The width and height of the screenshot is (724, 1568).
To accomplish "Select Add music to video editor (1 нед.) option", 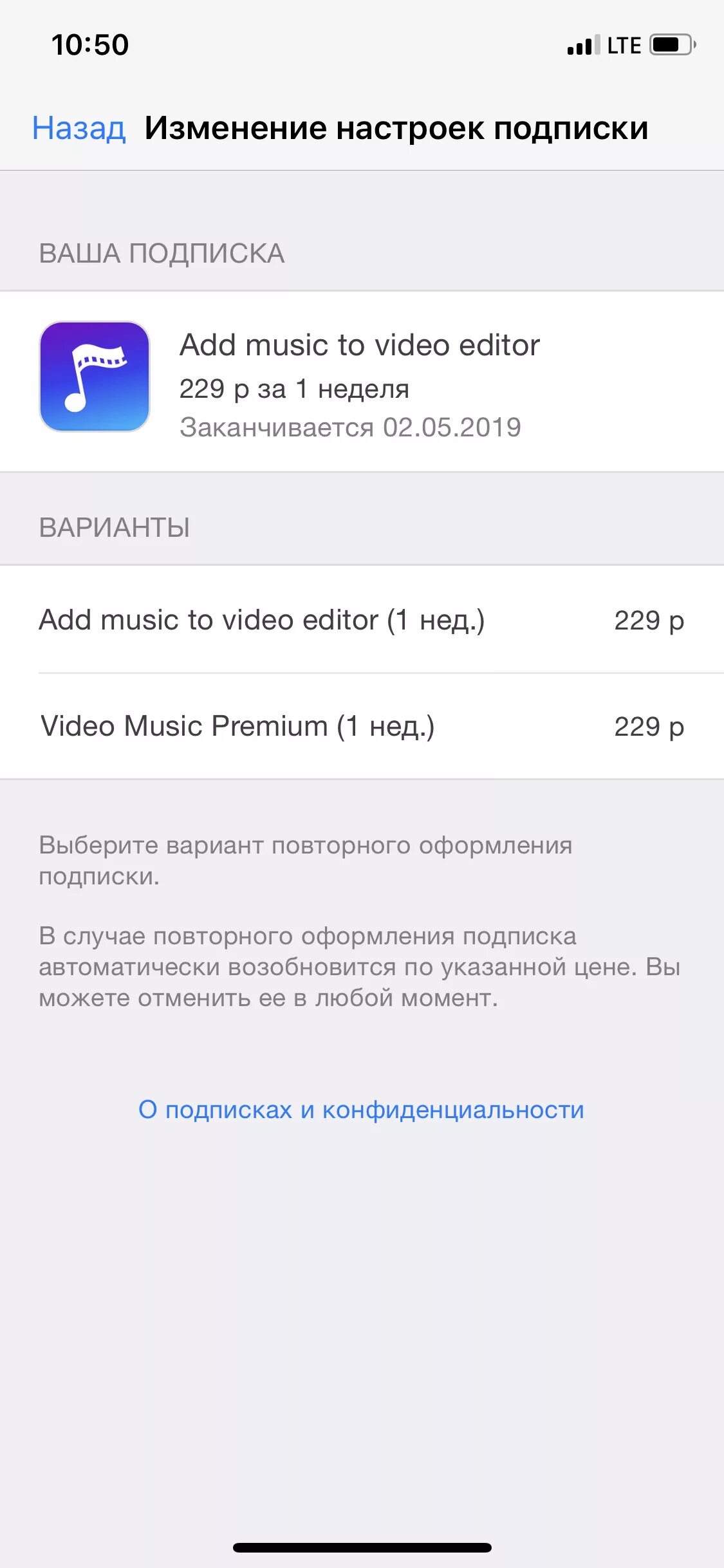I will pyautogui.click(x=362, y=620).
